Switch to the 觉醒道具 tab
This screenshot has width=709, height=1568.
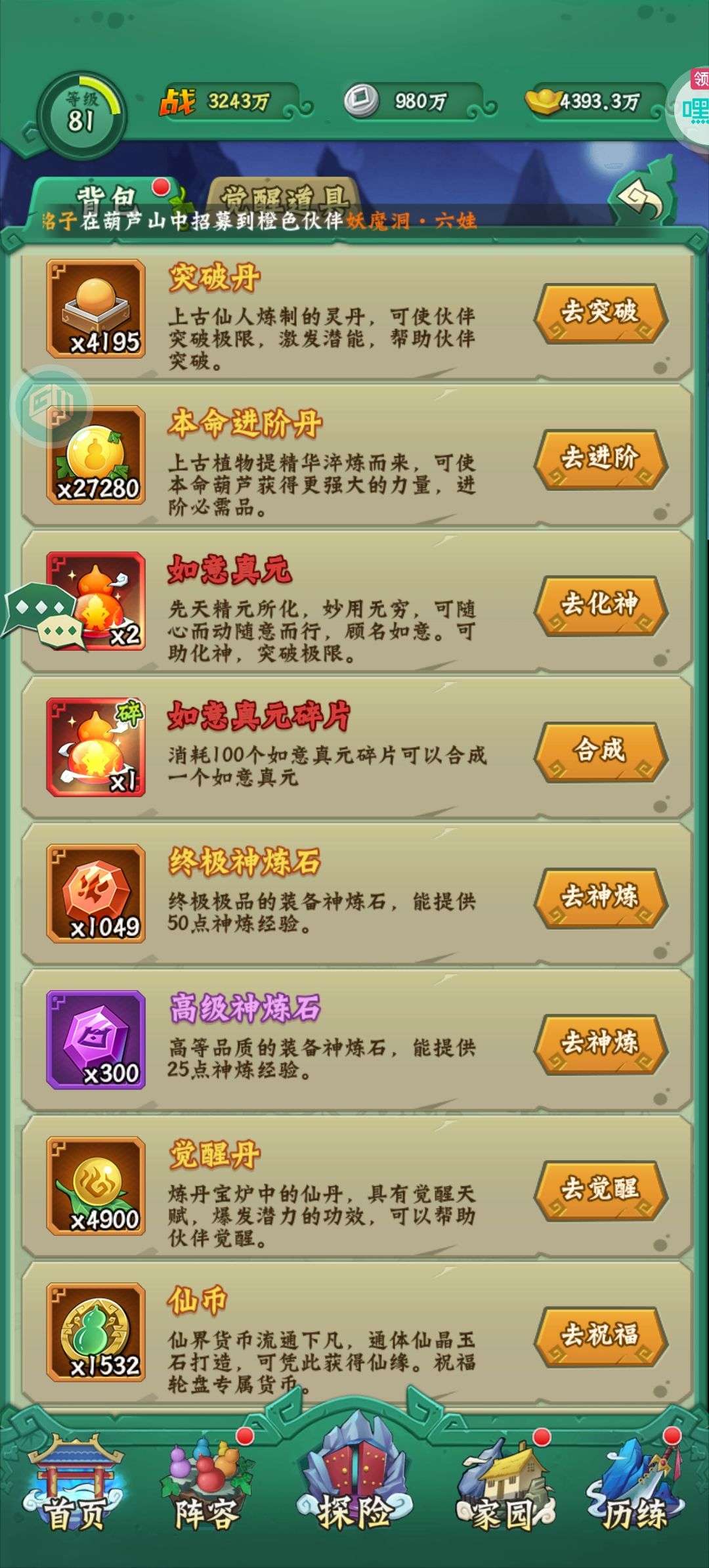tap(284, 197)
